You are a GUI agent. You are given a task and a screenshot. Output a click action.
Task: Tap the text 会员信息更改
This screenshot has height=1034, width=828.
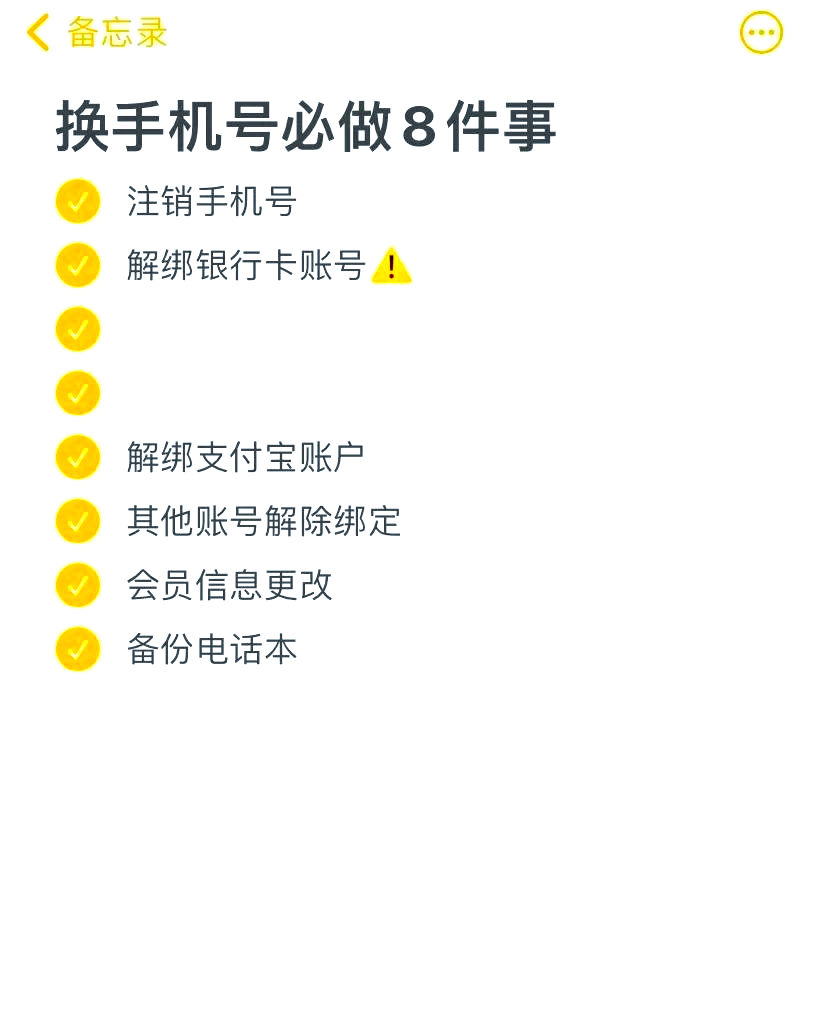click(x=230, y=585)
